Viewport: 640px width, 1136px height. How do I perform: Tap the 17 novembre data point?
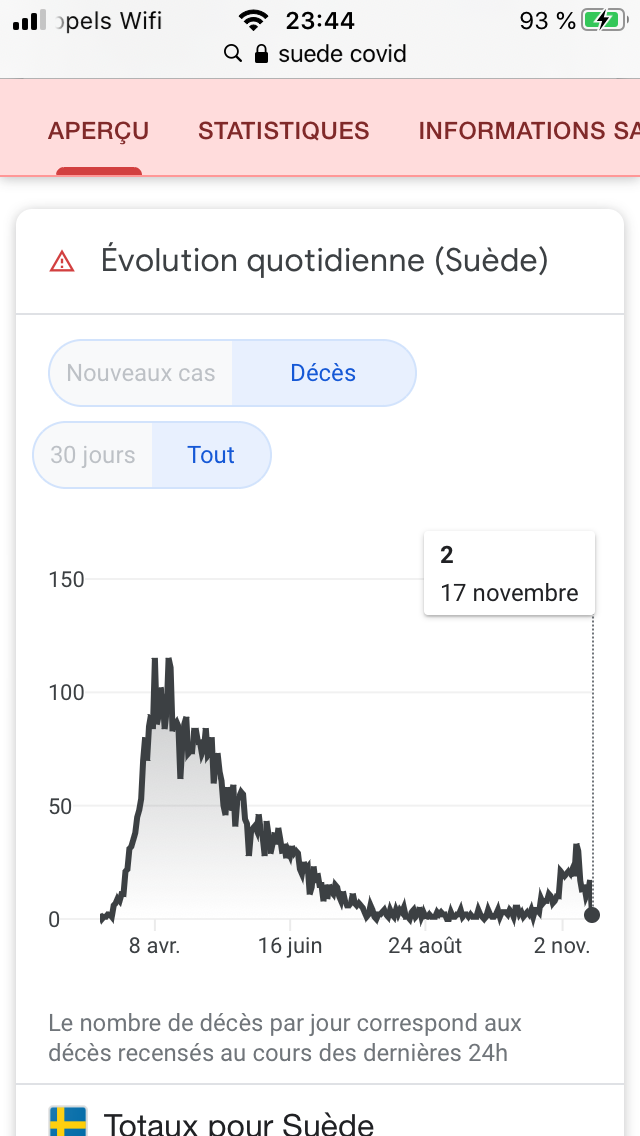tap(592, 914)
